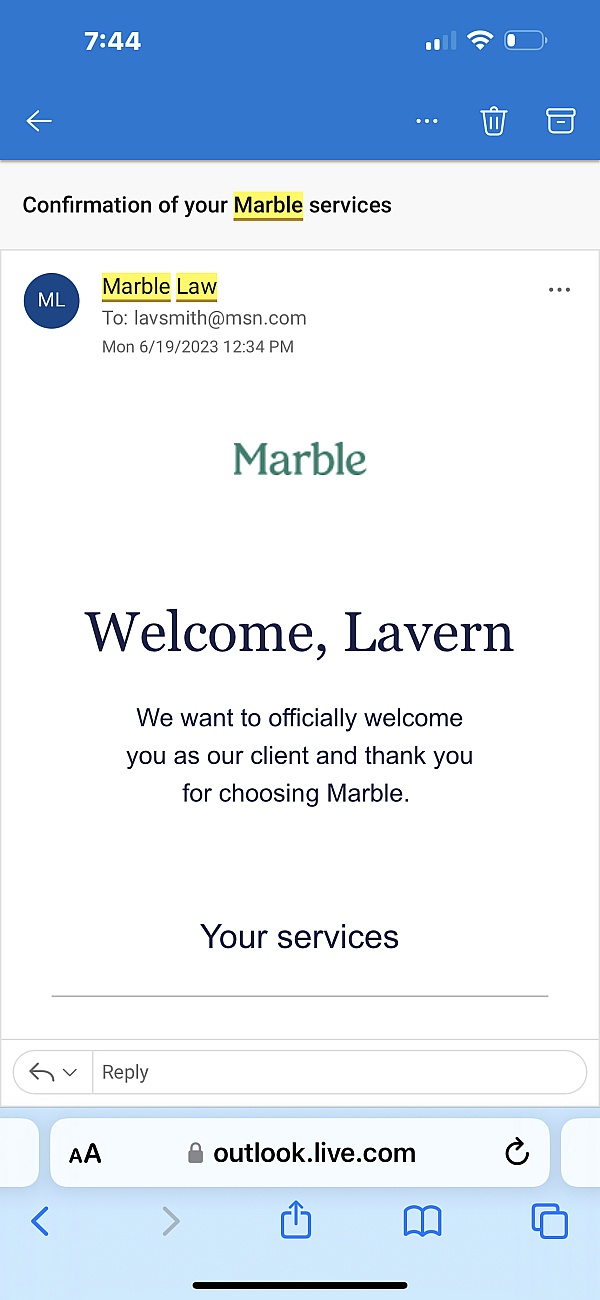Open message options beside Marble Law sender
This screenshot has width=600, height=1300.
click(x=559, y=290)
